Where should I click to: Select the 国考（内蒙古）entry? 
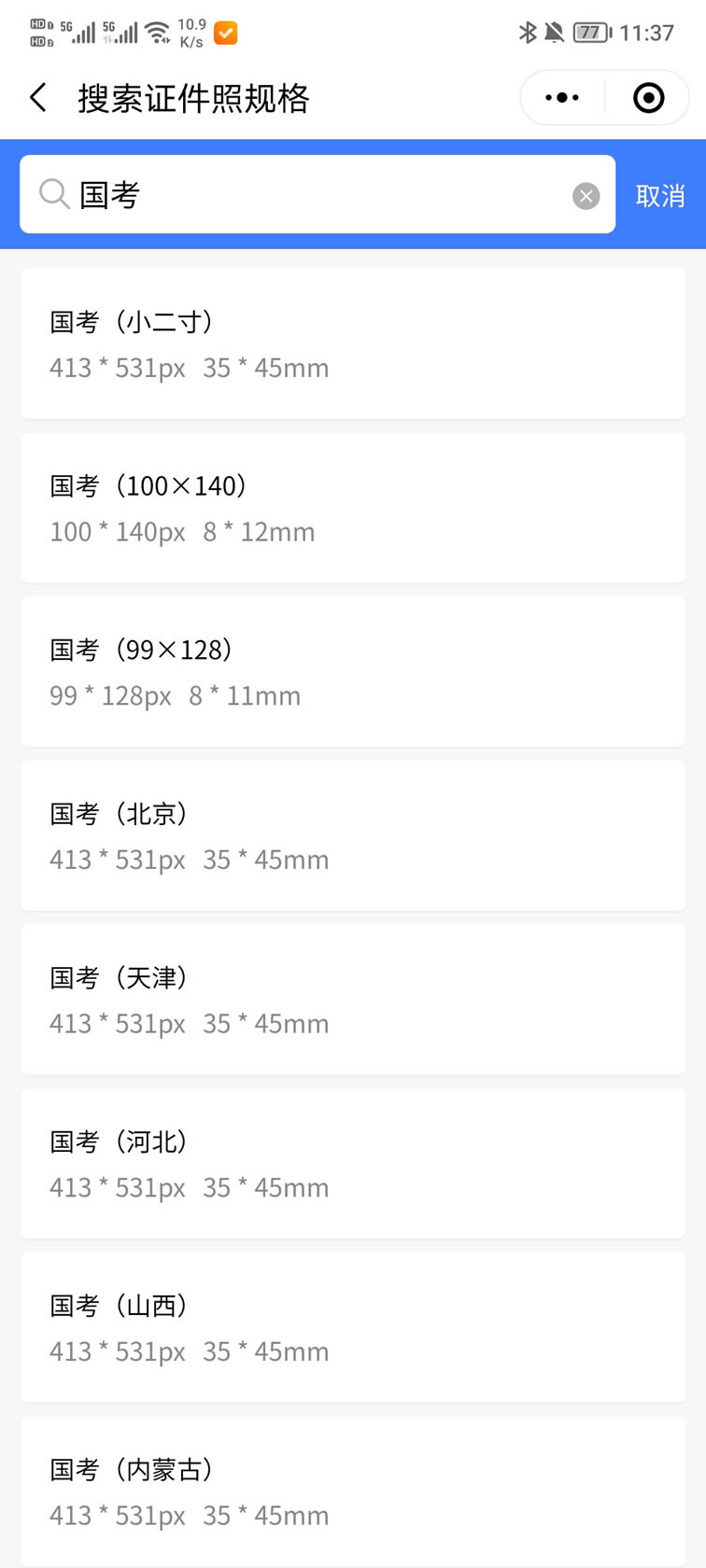(353, 1491)
